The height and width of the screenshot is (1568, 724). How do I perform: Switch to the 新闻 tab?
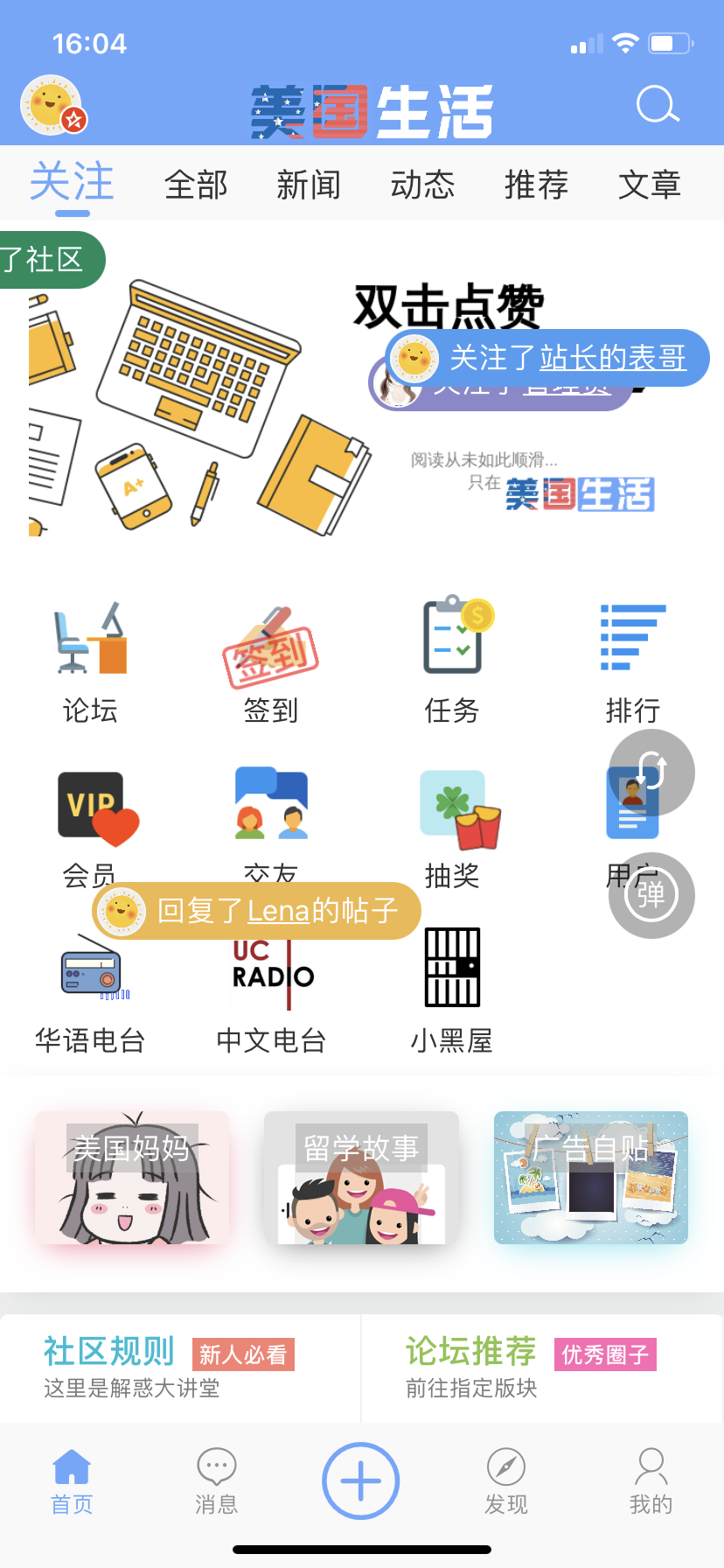click(x=309, y=185)
